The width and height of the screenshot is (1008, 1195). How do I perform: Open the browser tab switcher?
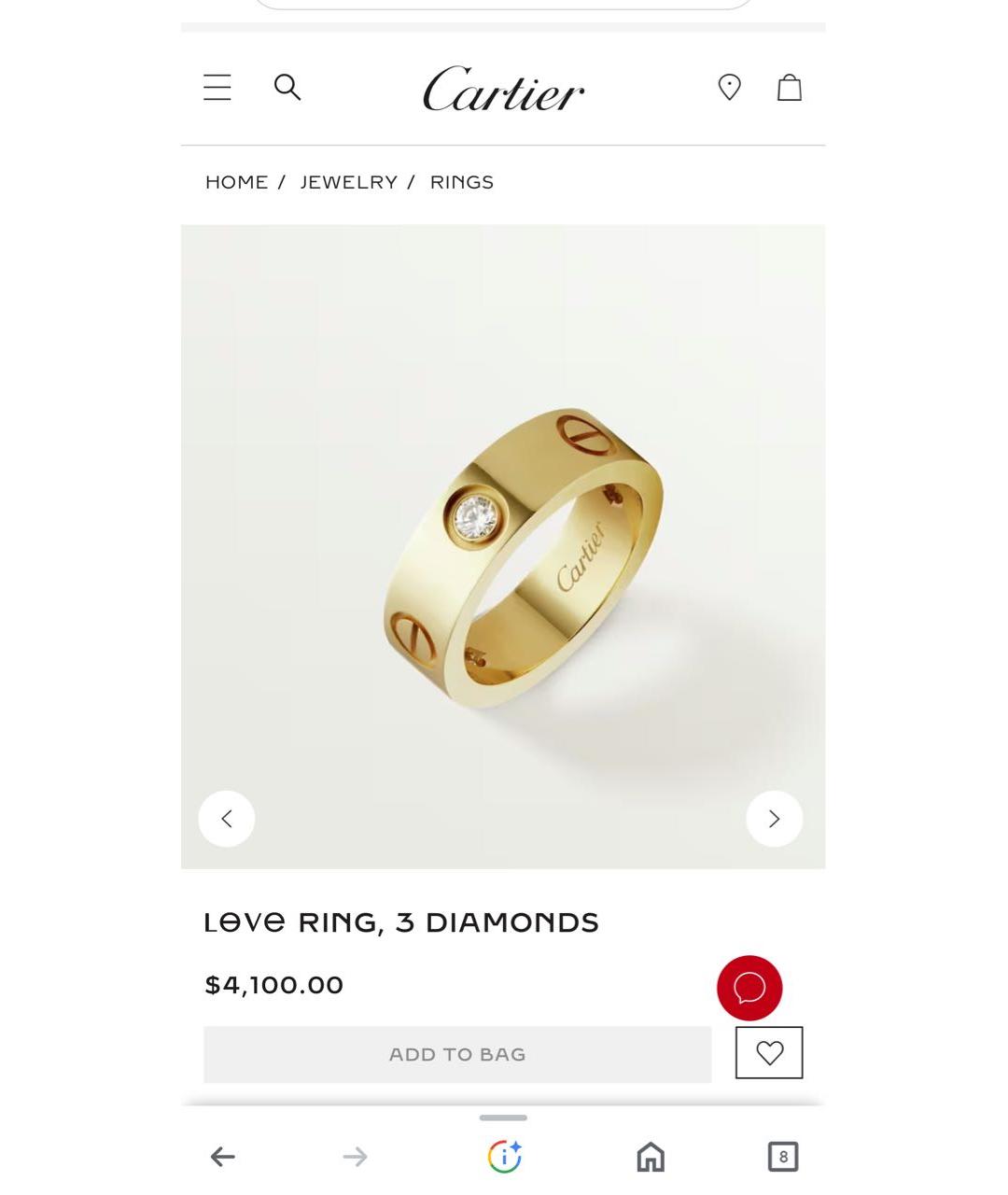coord(783,1157)
